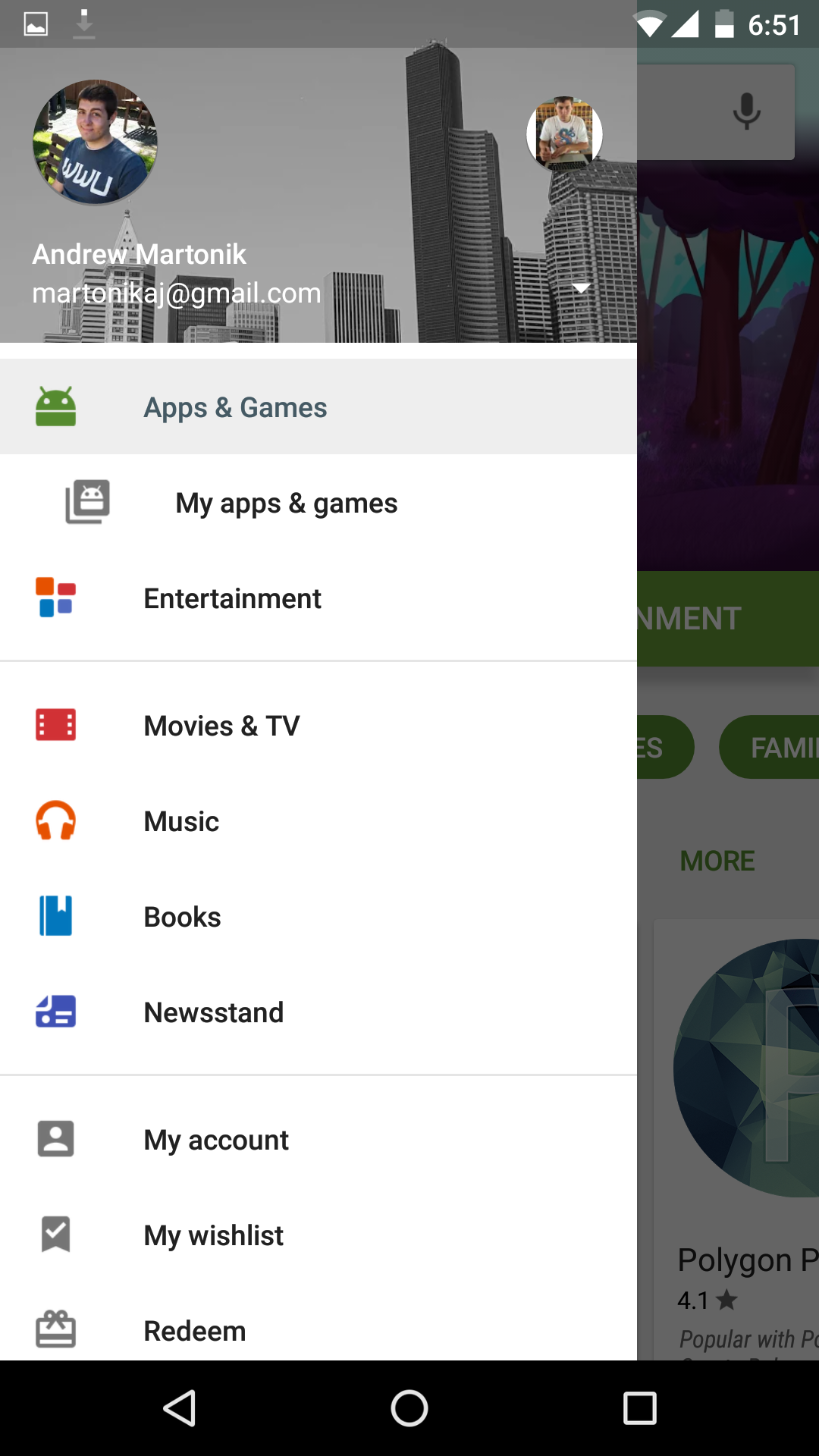Viewport: 819px width, 1456px height.
Task: Open Movies & TV
Action: coord(318,725)
